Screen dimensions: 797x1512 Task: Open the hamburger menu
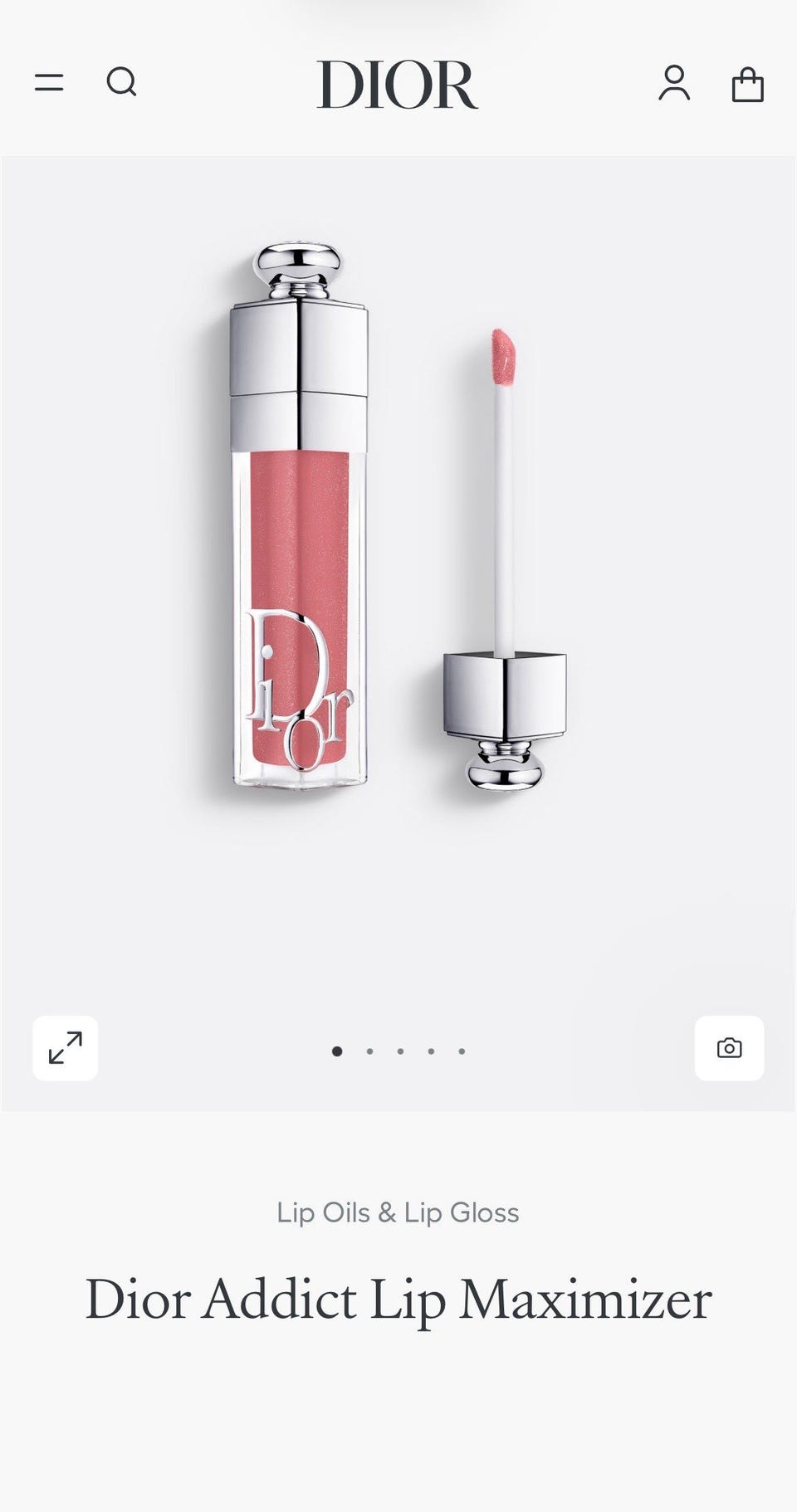point(49,82)
